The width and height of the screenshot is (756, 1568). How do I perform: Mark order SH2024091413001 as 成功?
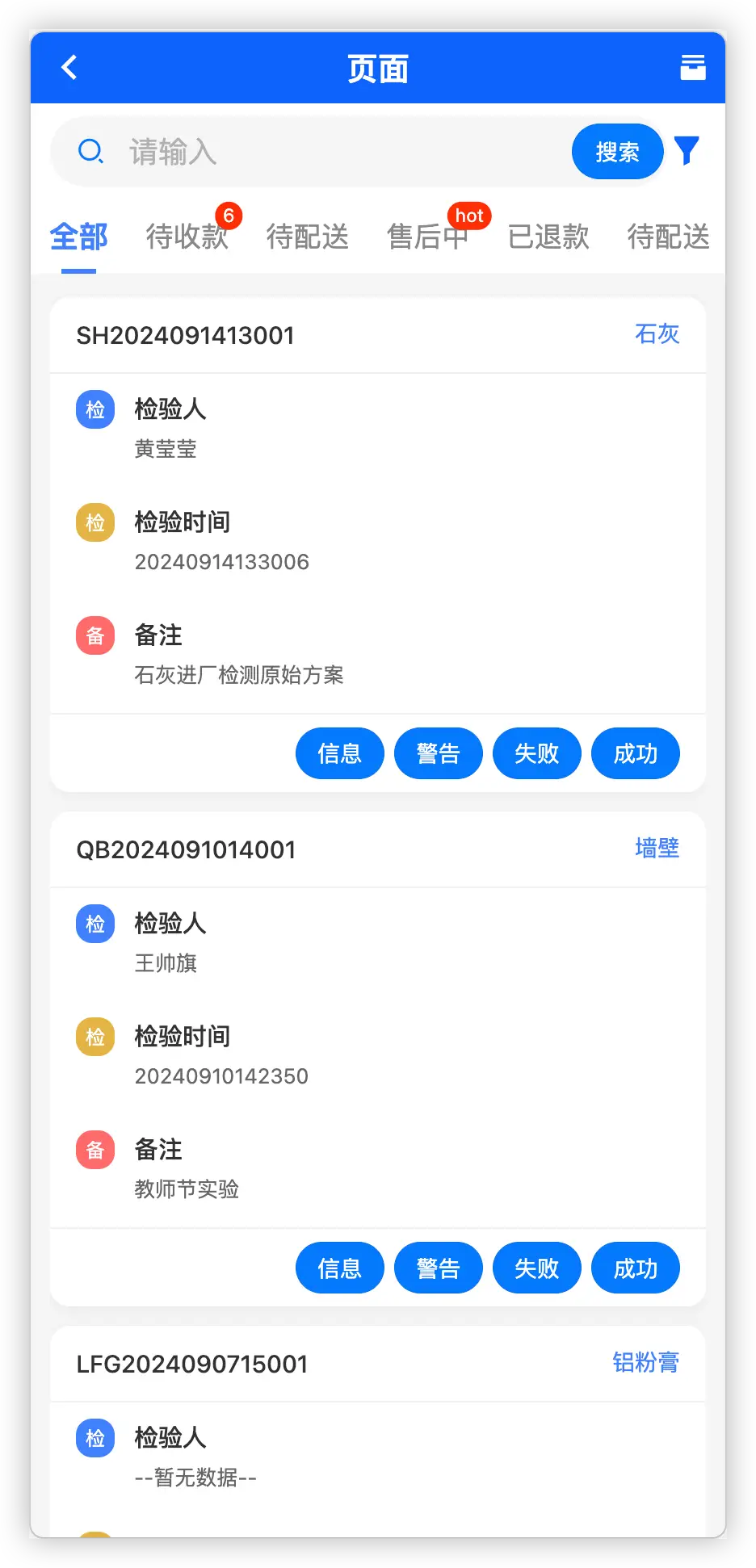635,753
